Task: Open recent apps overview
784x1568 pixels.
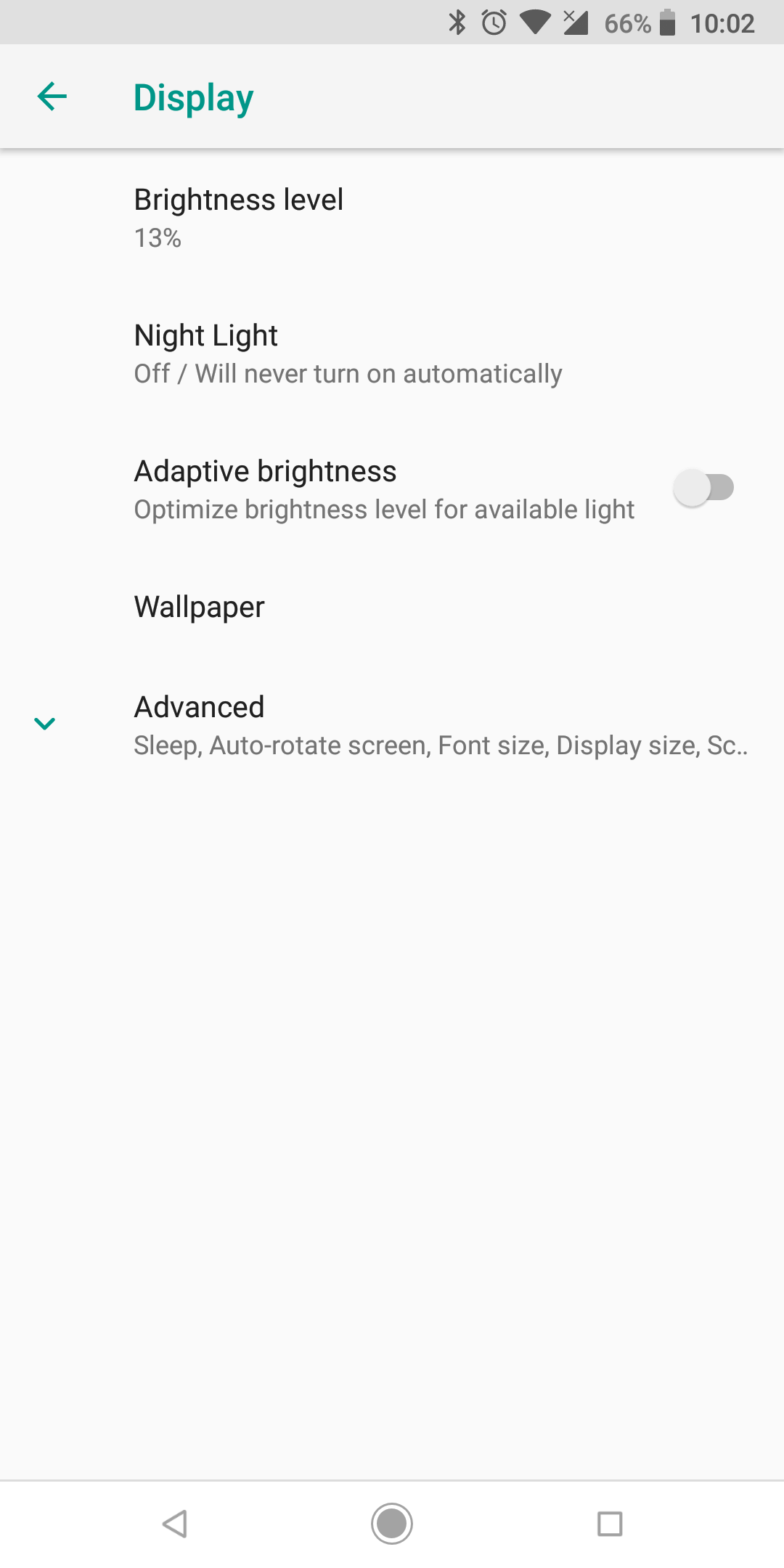Action: click(609, 1523)
